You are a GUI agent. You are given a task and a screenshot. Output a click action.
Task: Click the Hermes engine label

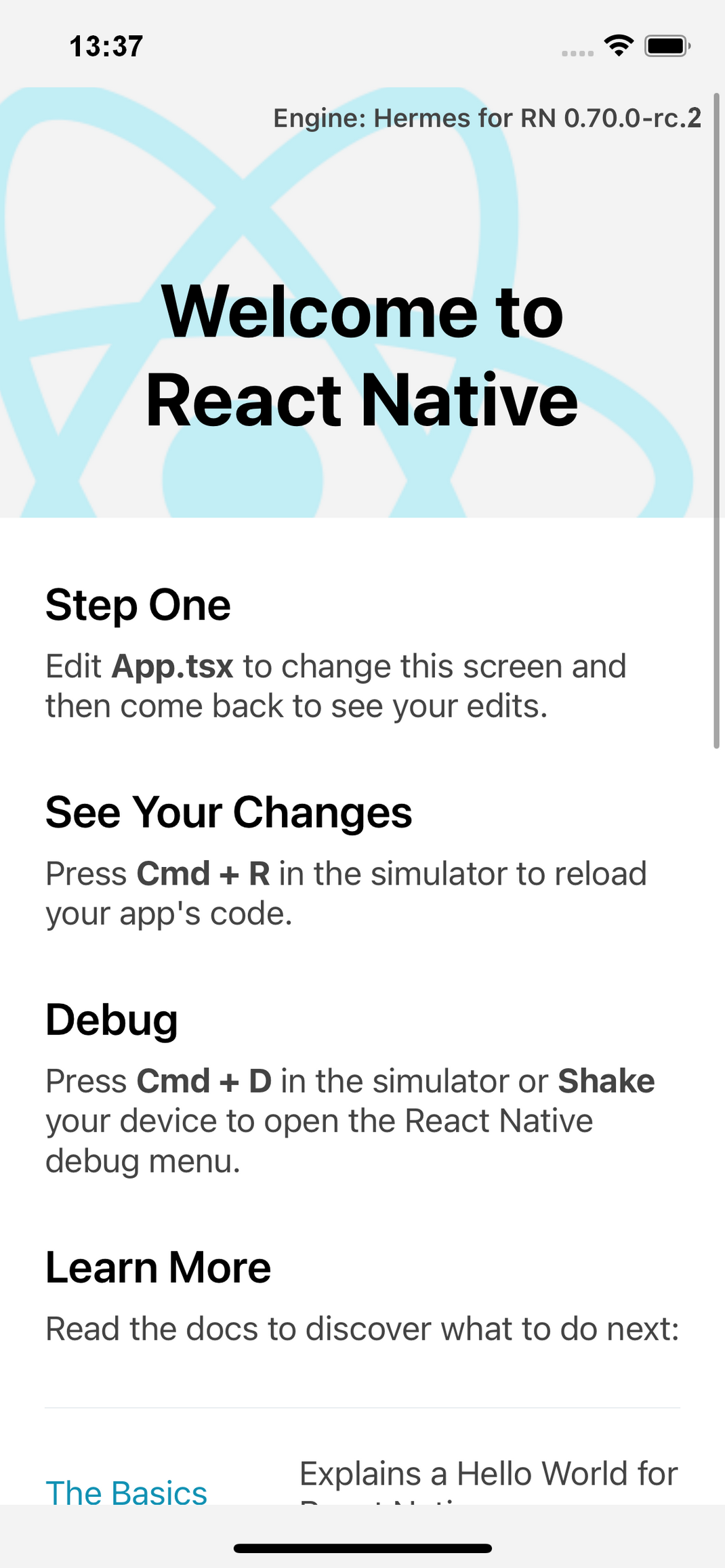click(486, 118)
